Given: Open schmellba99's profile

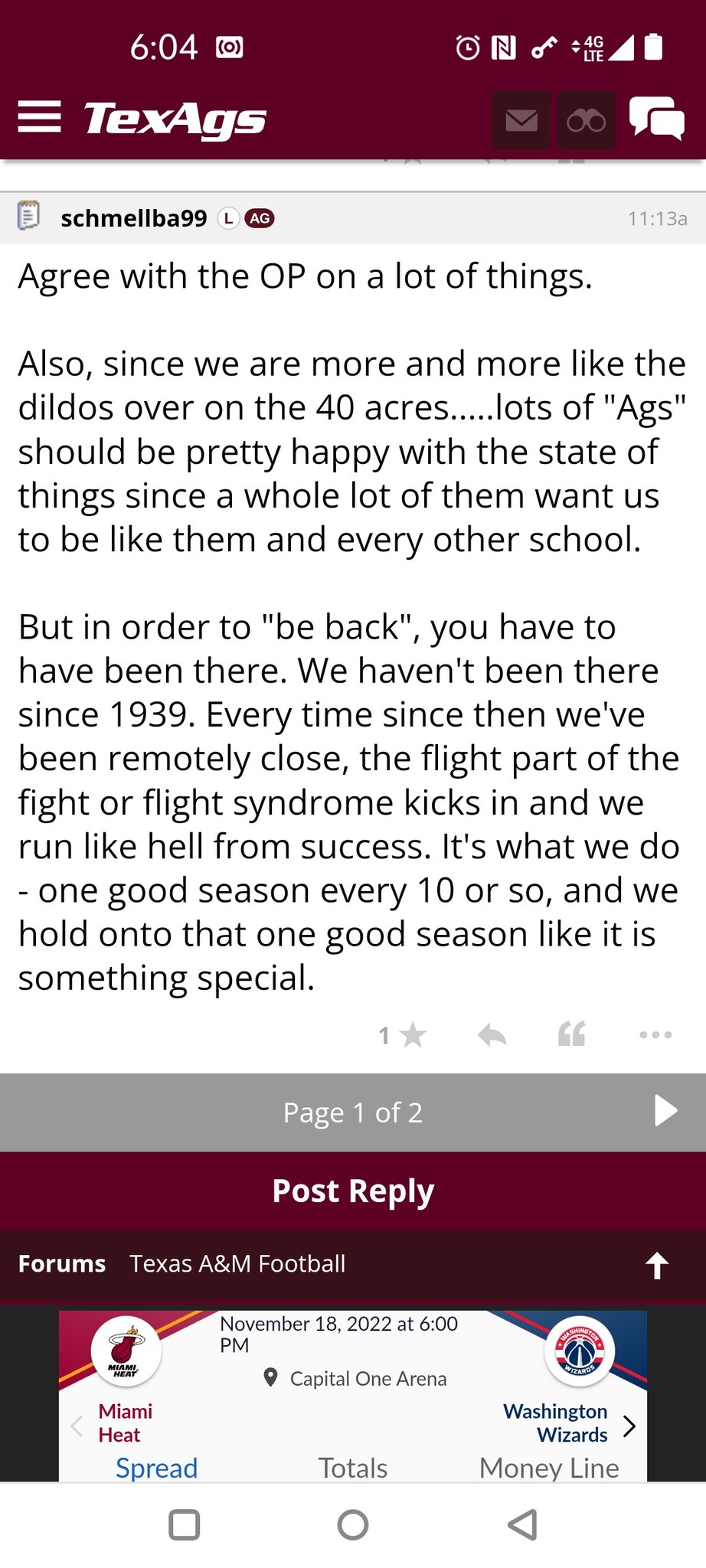Looking at the screenshot, I should pos(134,218).
